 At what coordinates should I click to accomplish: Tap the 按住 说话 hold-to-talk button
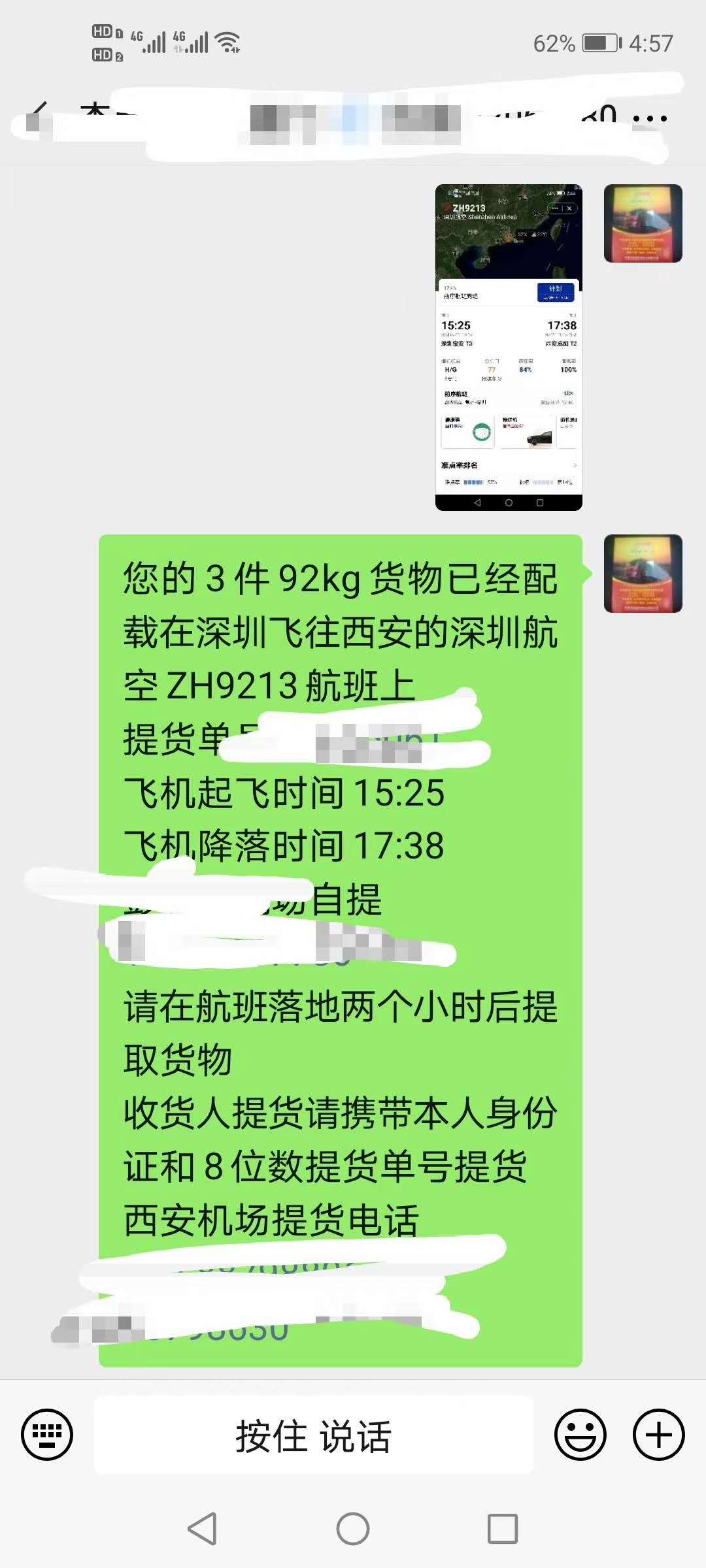(x=314, y=1434)
